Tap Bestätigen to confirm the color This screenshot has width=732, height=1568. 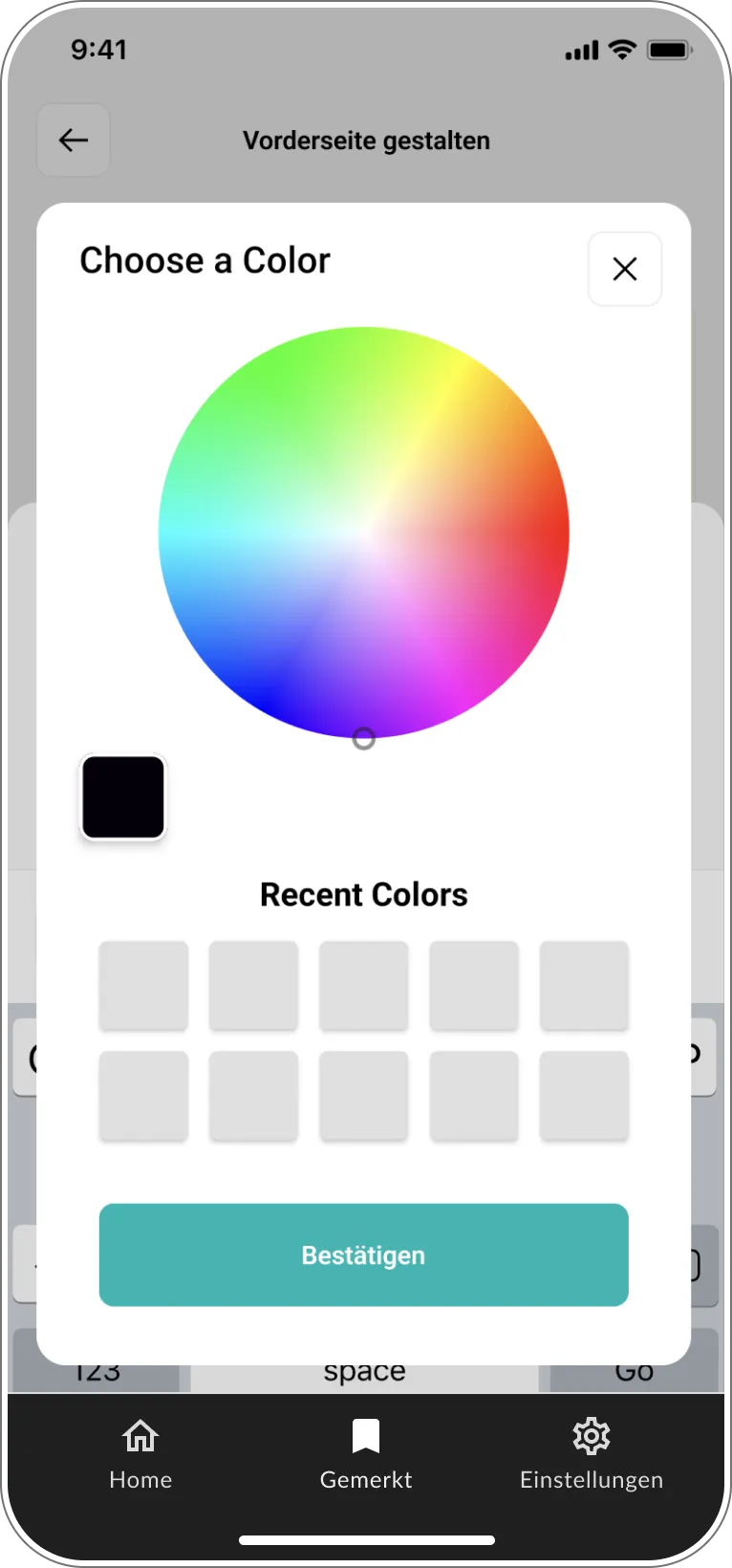click(x=363, y=1254)
